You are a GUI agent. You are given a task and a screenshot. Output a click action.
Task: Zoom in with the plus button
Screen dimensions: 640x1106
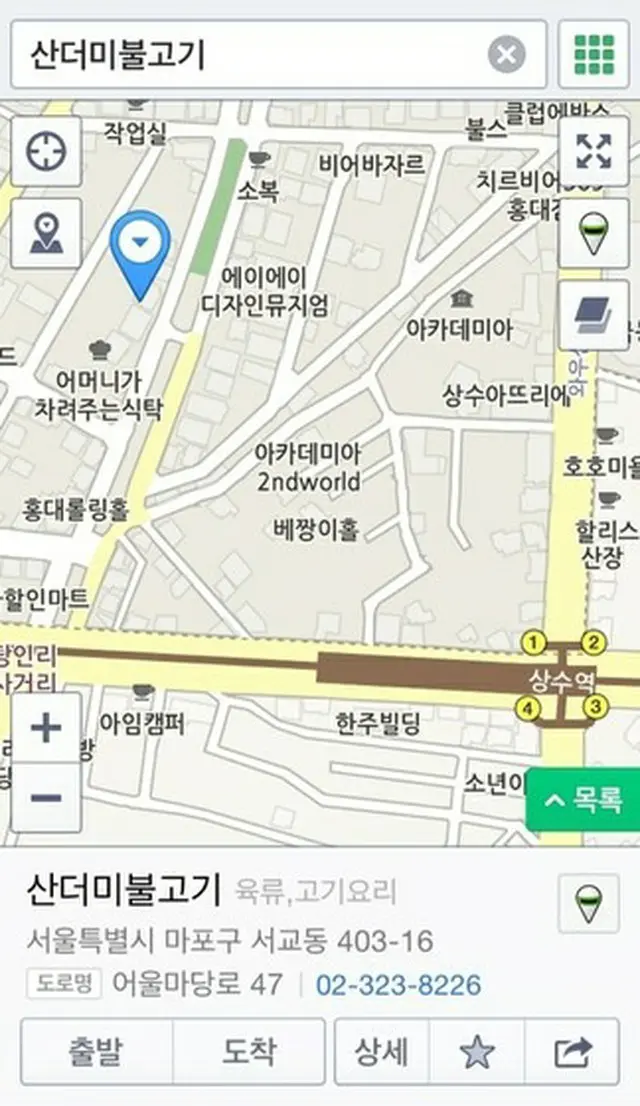[x=47, y=728]
